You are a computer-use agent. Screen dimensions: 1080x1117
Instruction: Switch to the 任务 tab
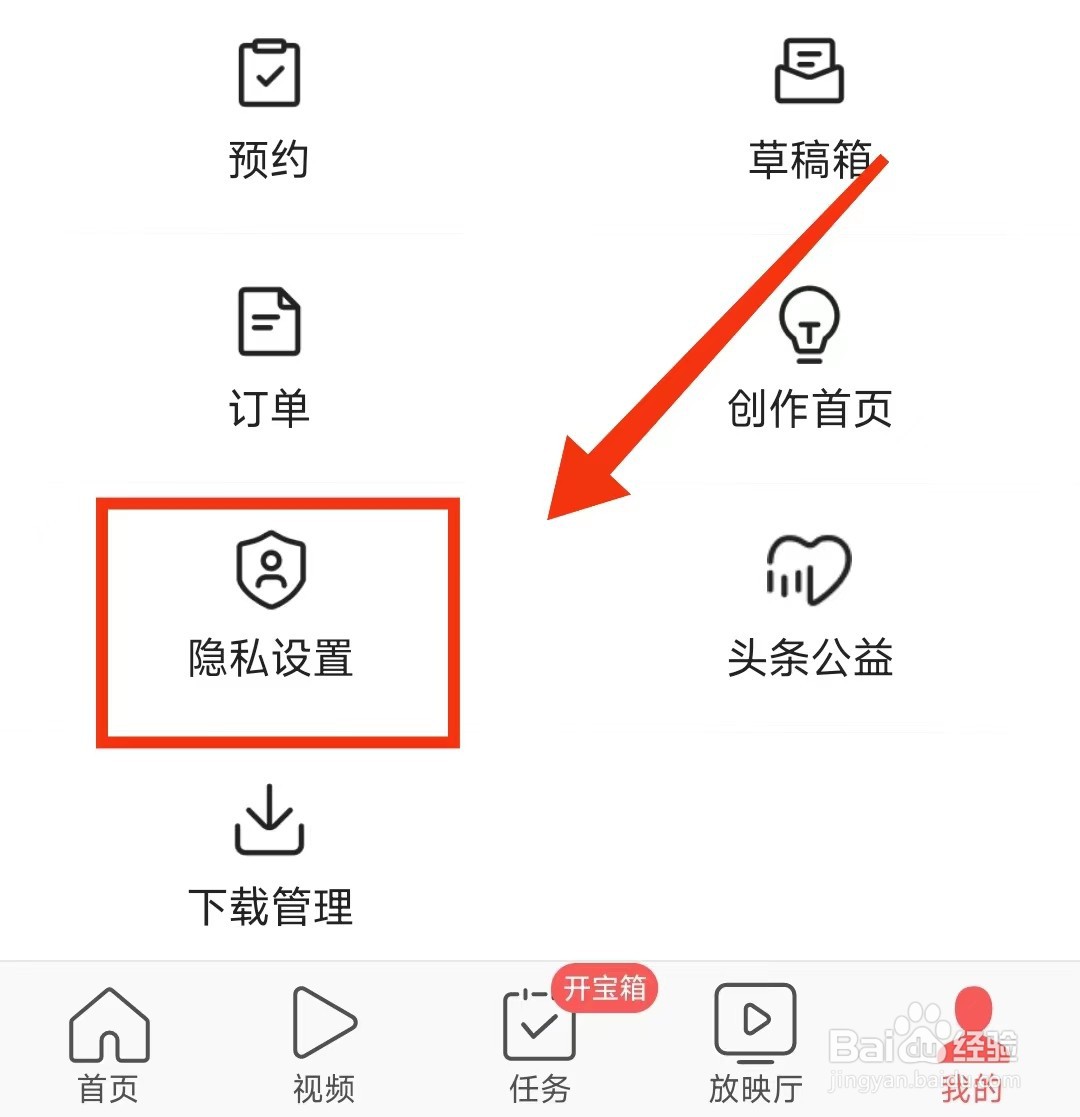click(538, 1045)
